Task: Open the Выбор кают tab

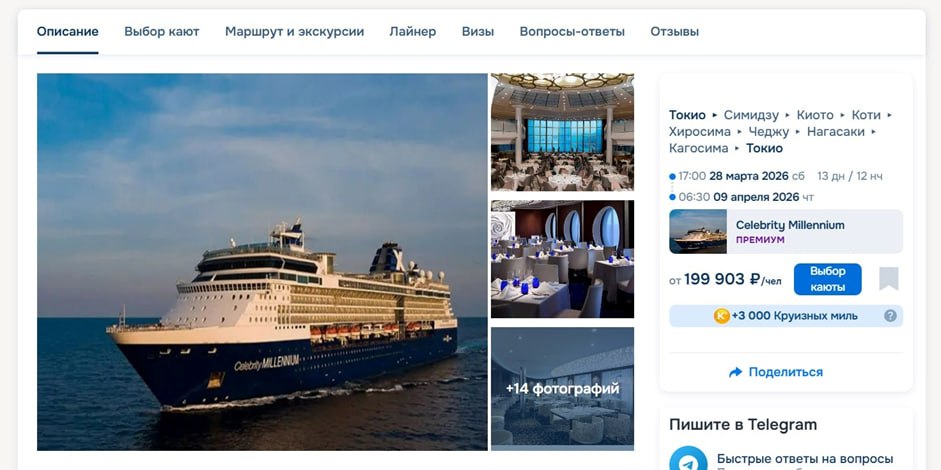Action: (x=161, y=31)
